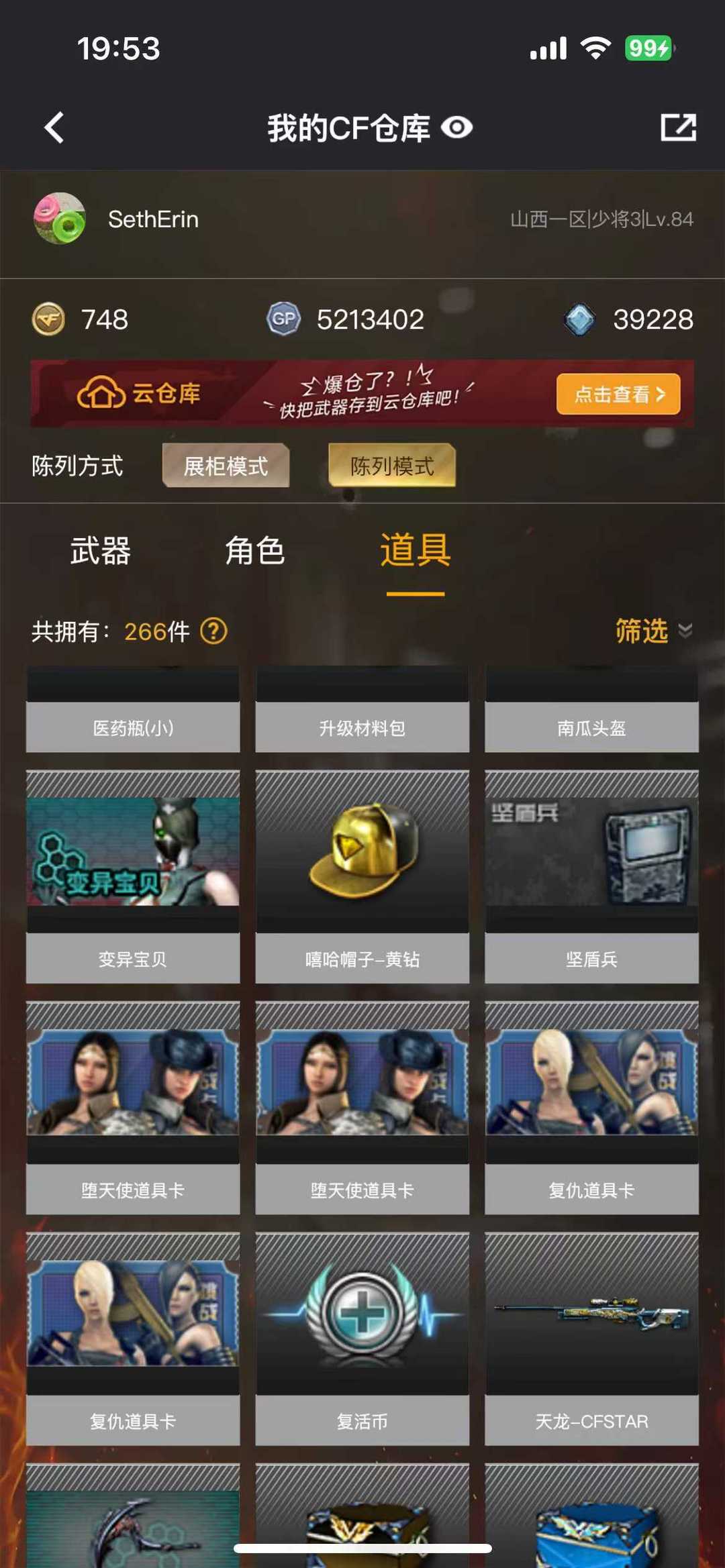Switch to 展柜模式 display mode
725x1568 pixels.
[226, 466]
